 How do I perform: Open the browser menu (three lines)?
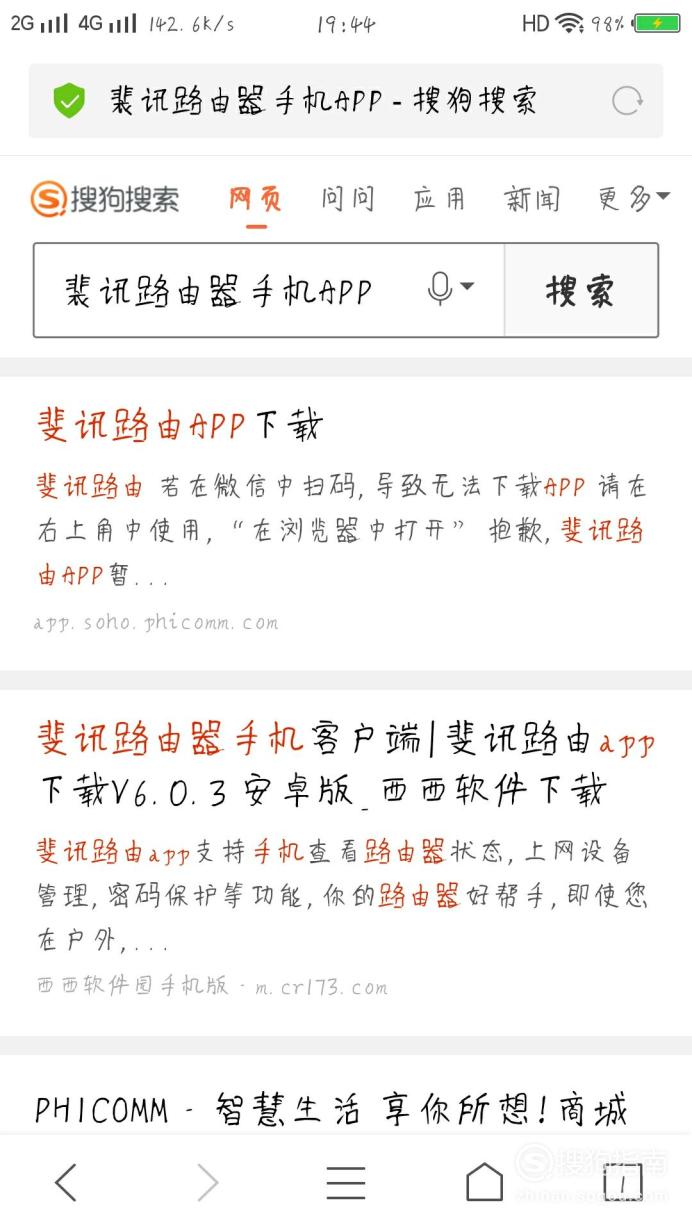[x=345, y=1183]
